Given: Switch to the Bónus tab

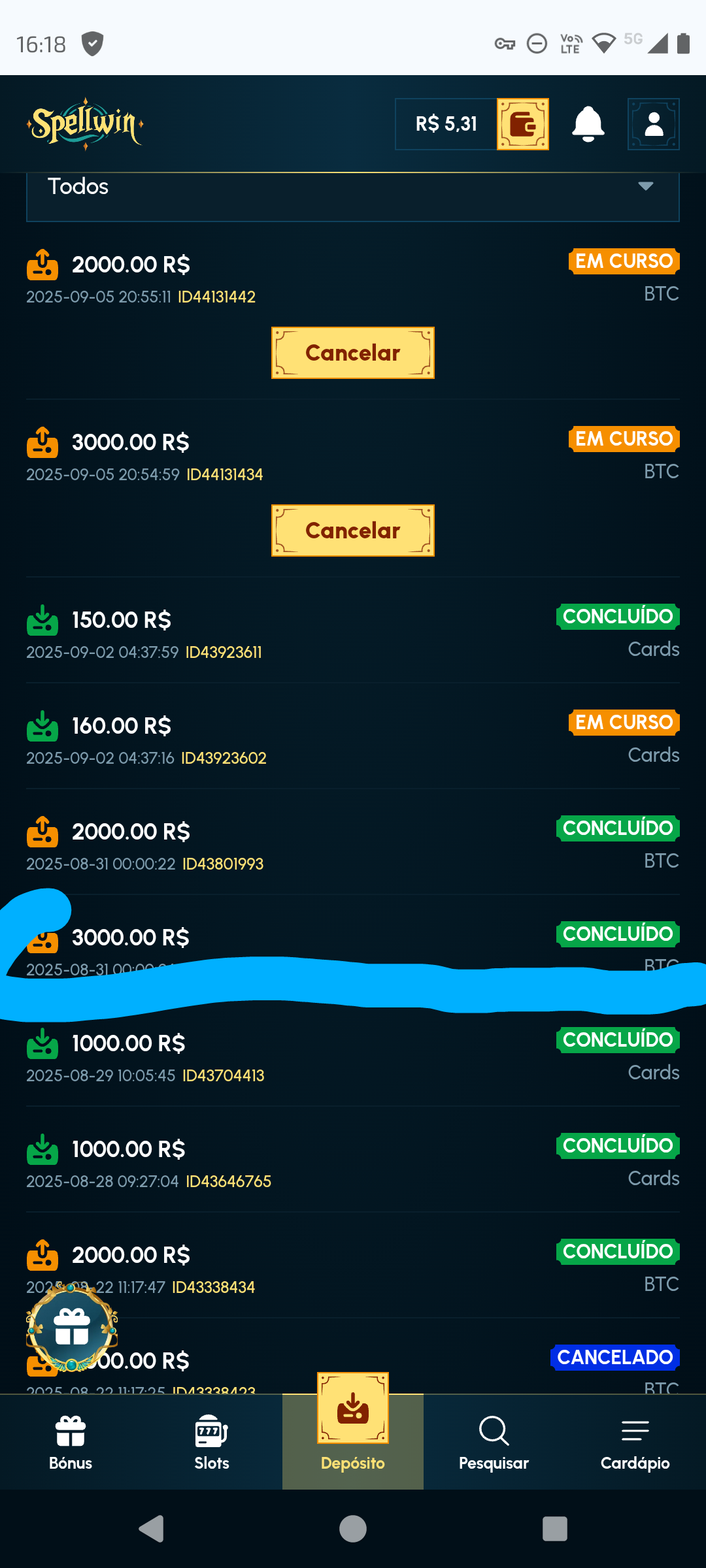Looking at the screenshot, I should point(71,1443).
